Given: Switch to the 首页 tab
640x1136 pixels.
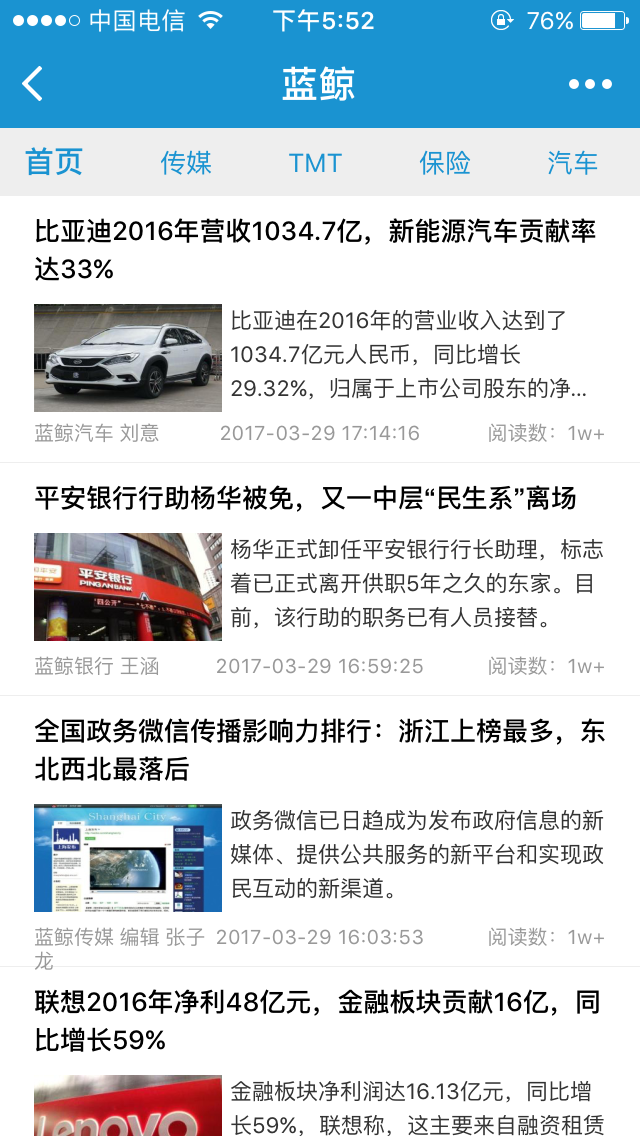Looking at the screenshot, I should (x=54, y=162).
